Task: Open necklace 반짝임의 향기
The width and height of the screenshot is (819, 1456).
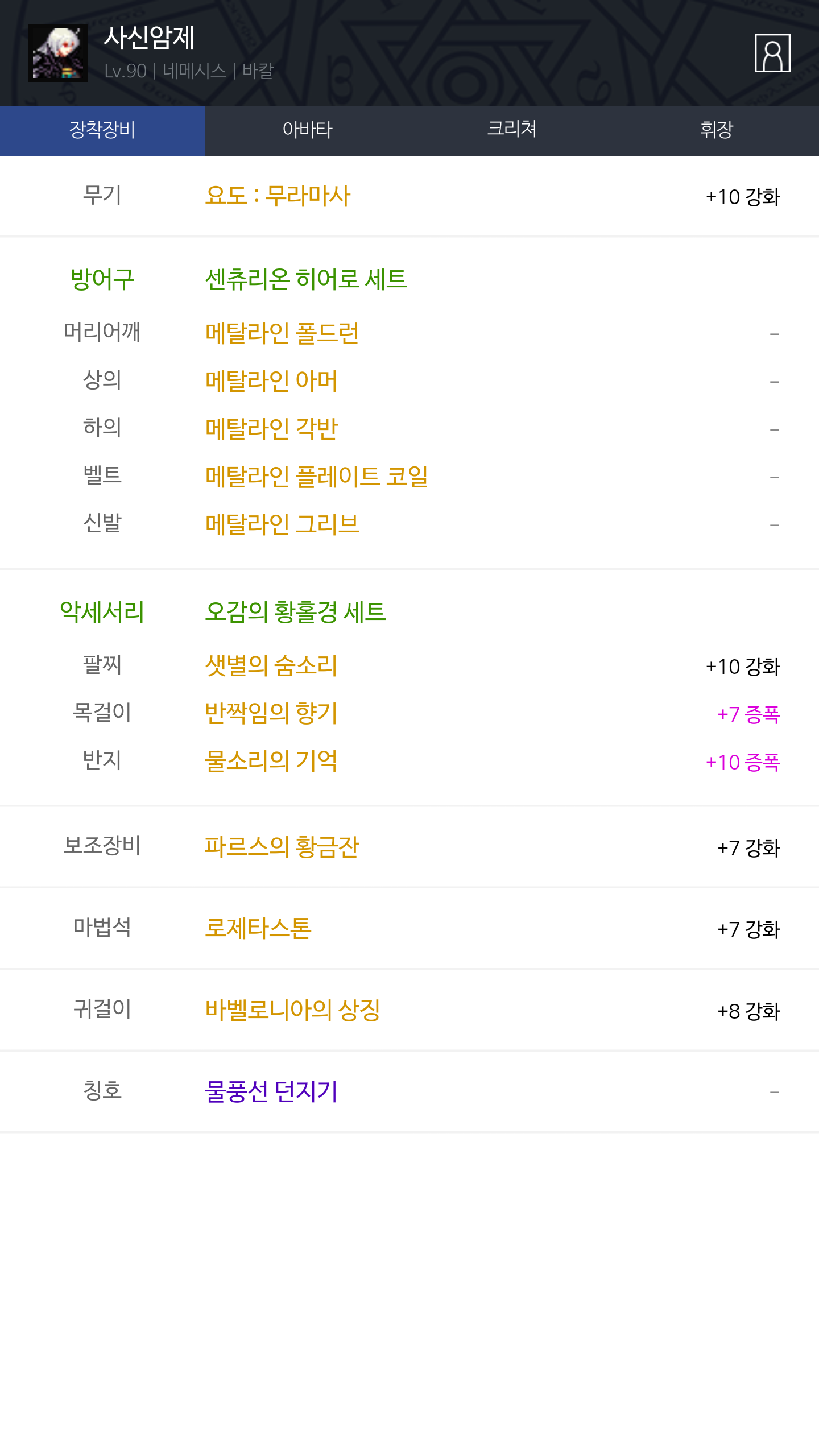Action: [x=271, y=713]
